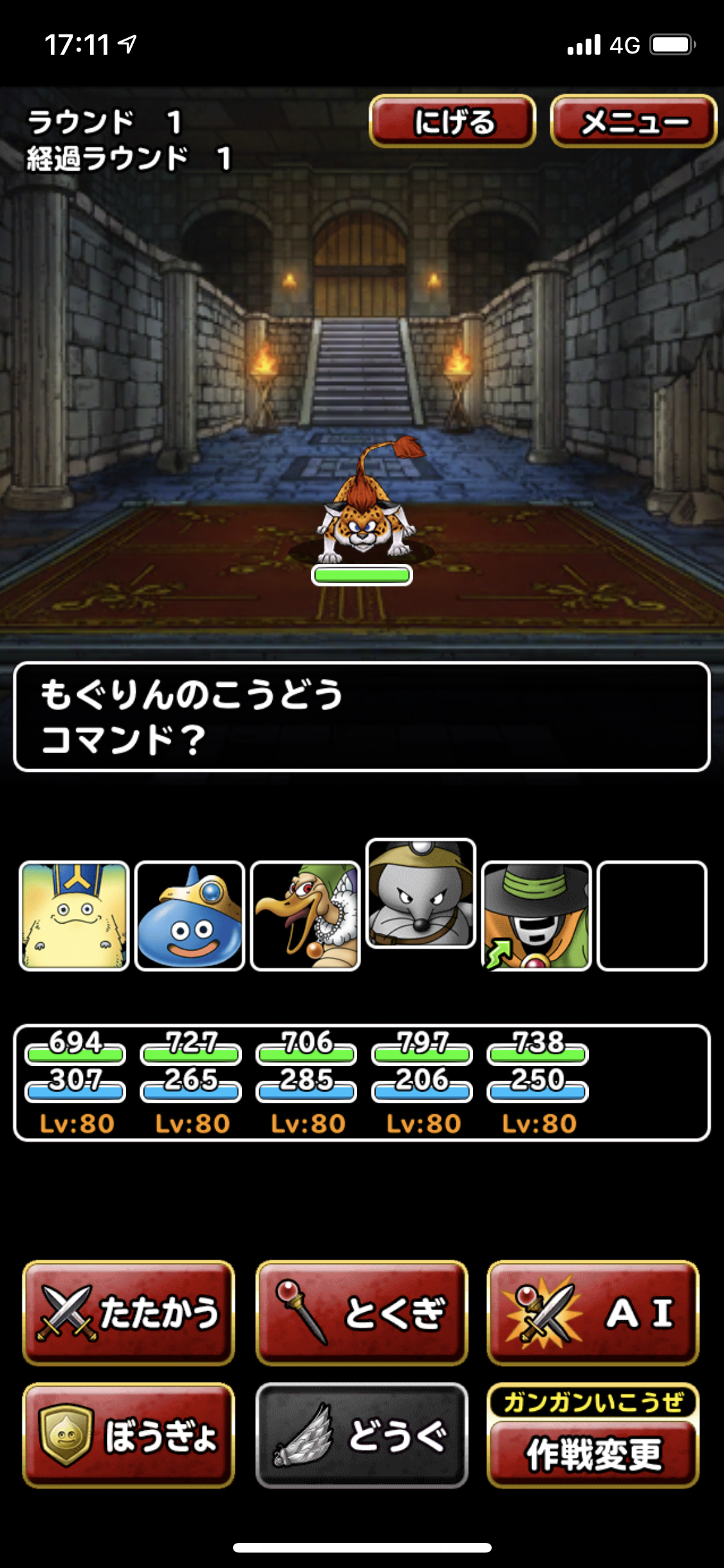Select the blue slime party portrait
This screenshot has width=724, height=1568.
click(x=190, y=915)
